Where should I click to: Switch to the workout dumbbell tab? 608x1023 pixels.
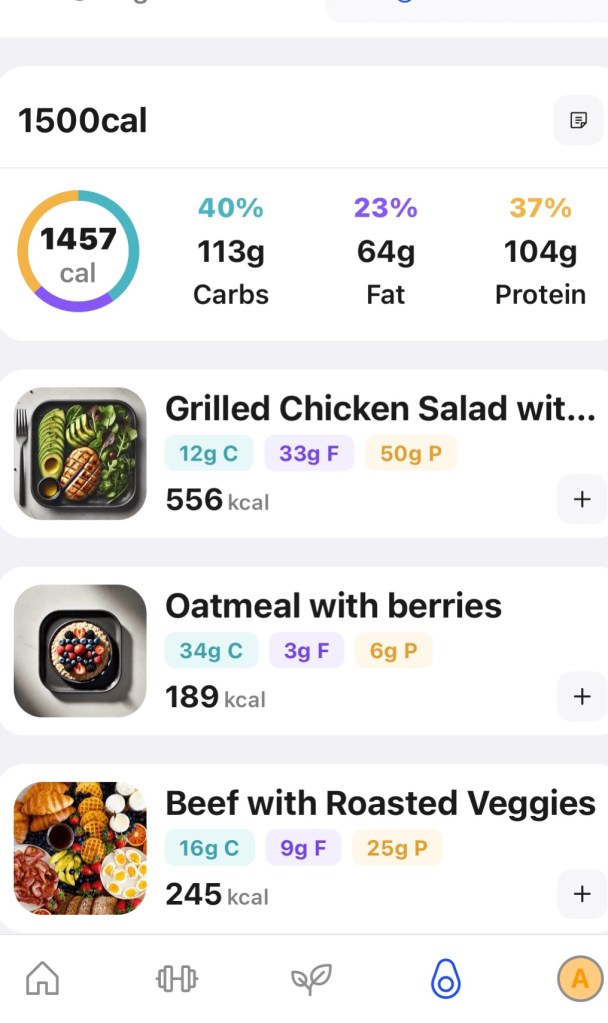177,979
